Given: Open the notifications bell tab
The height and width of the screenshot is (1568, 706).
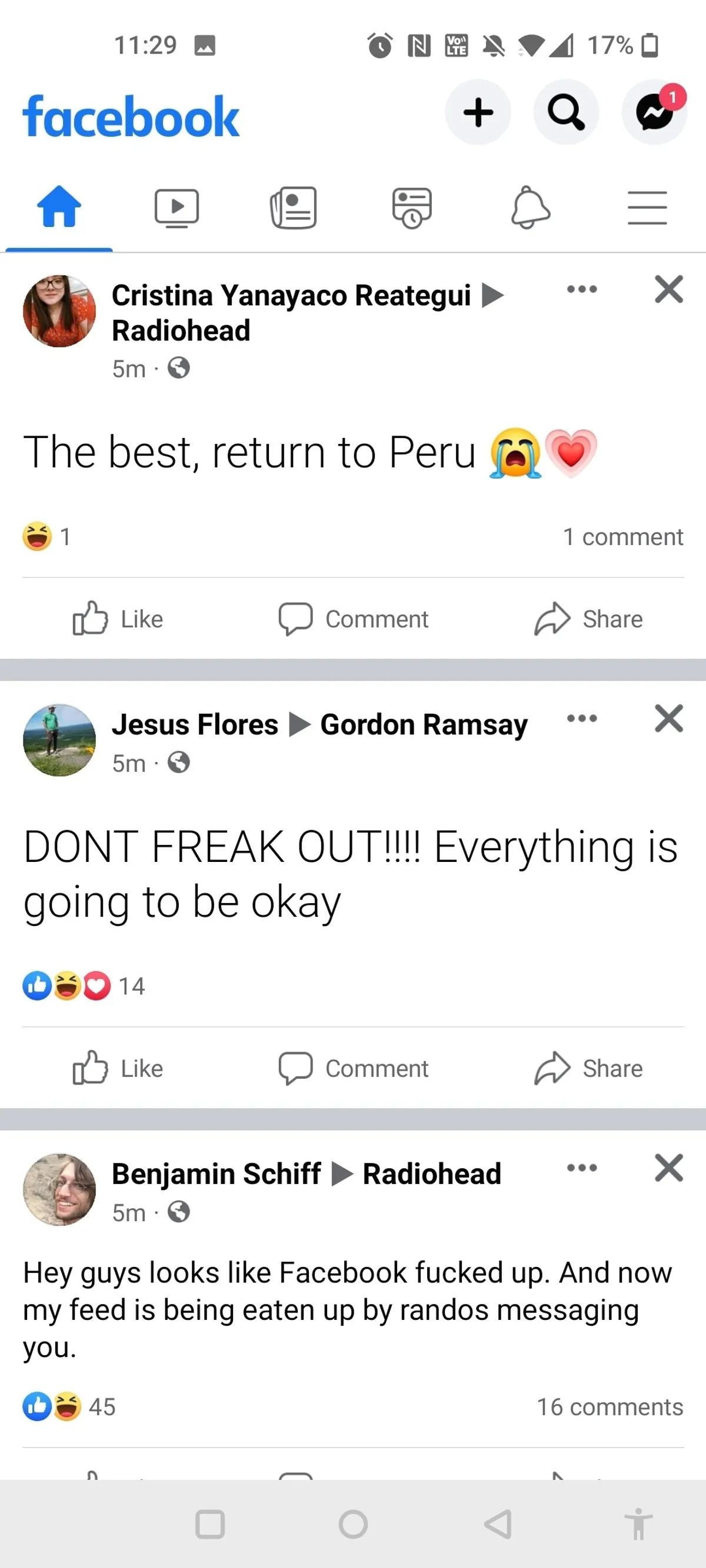Looking at the screenshot, I should pos(530,208).
